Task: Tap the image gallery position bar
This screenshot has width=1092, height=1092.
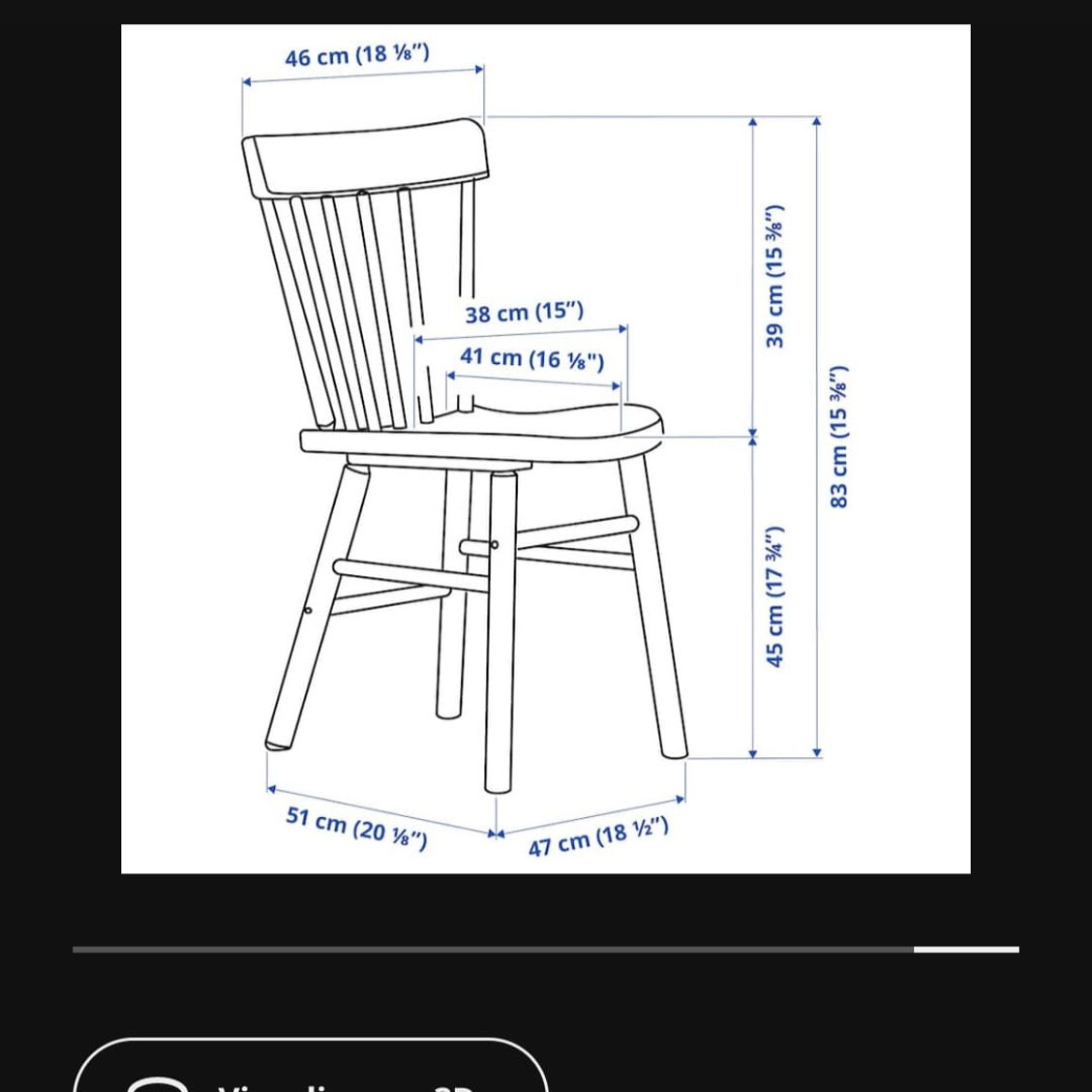Action: coord(545,950)
